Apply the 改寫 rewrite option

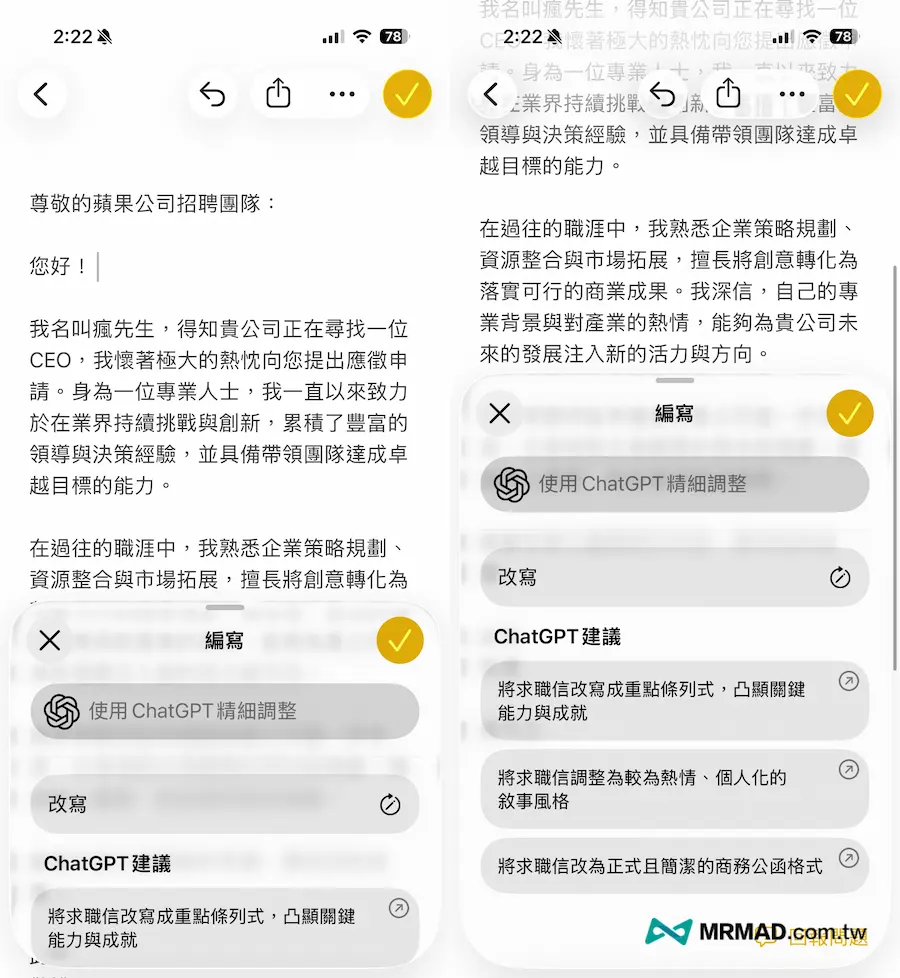coord(675,577)
